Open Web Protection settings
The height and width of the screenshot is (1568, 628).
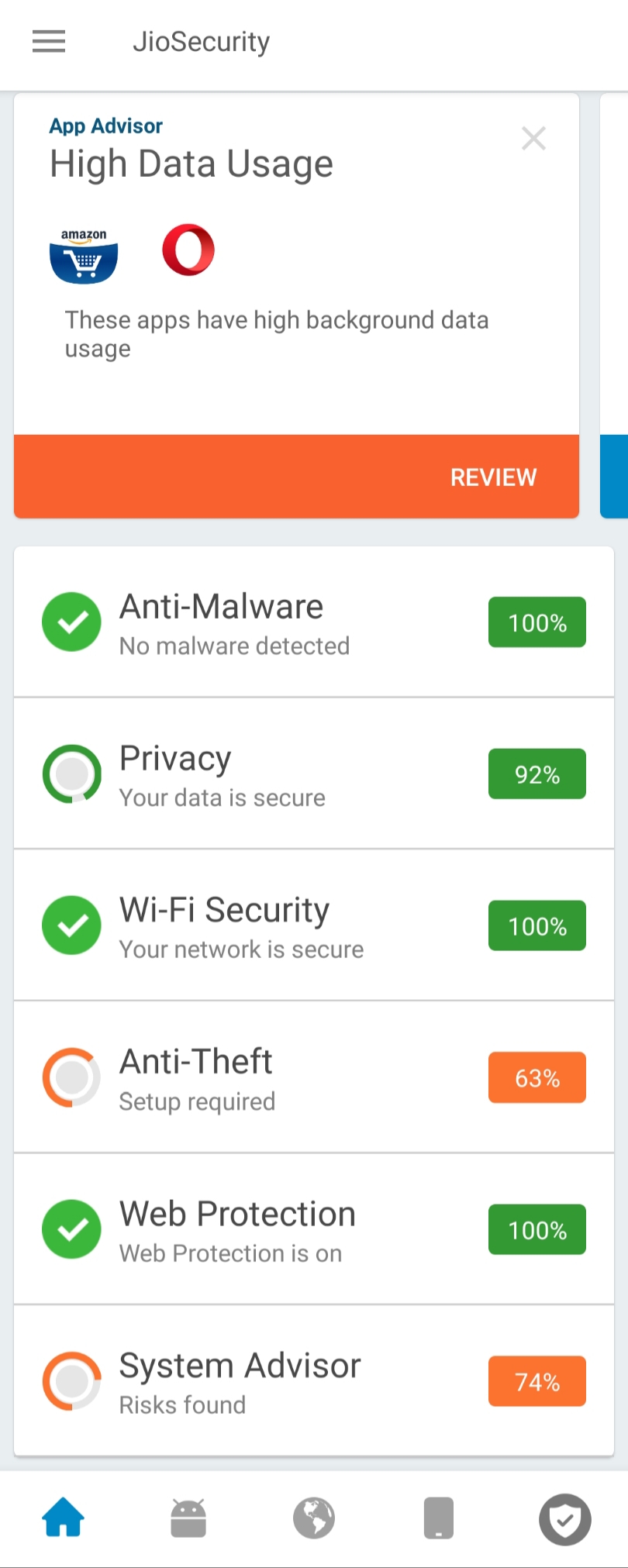[x=313, y=1229]
